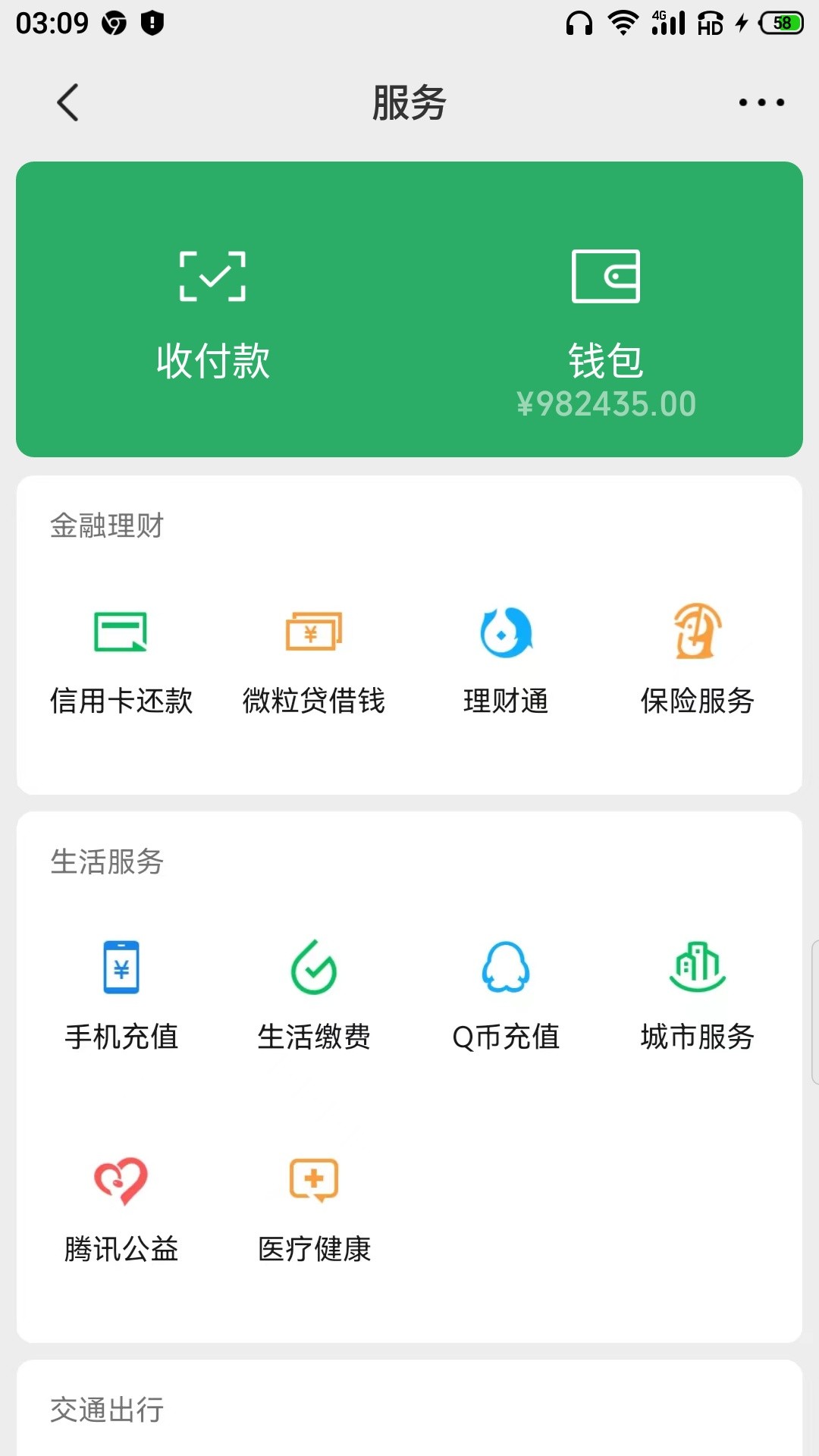
Task: Open 保险服务 insurance services
Action: [698, 660]
